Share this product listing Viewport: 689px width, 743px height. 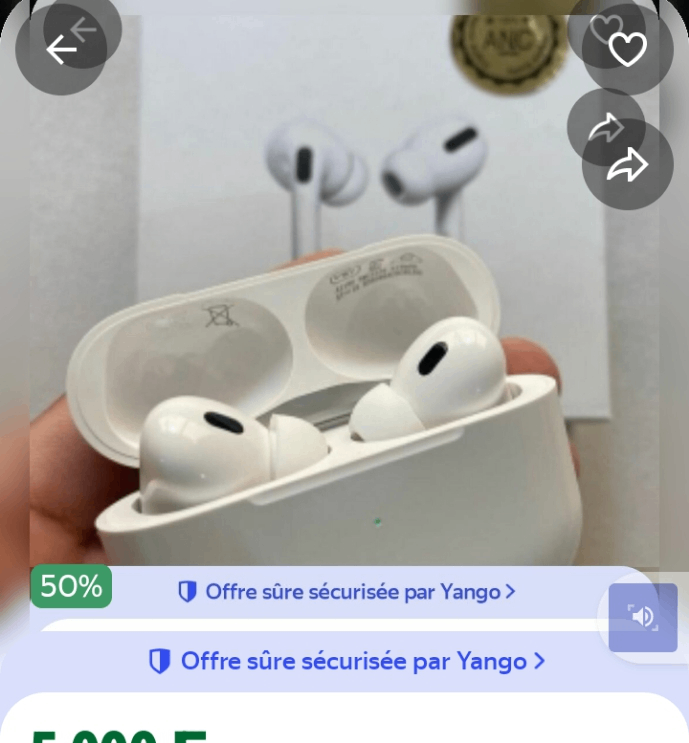pyautogui.click(x=627, y=165)
